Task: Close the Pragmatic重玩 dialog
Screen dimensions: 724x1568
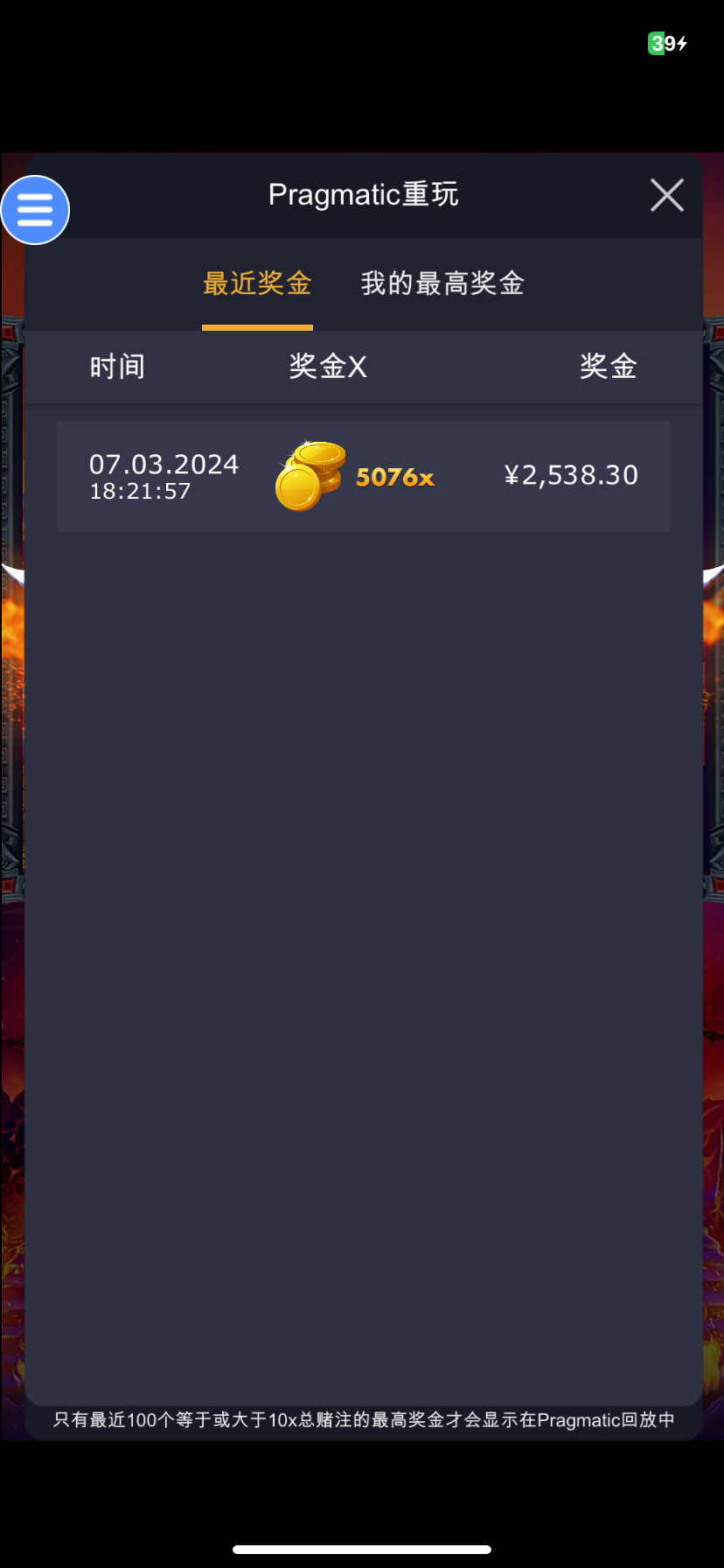Action: pos(666,195)
